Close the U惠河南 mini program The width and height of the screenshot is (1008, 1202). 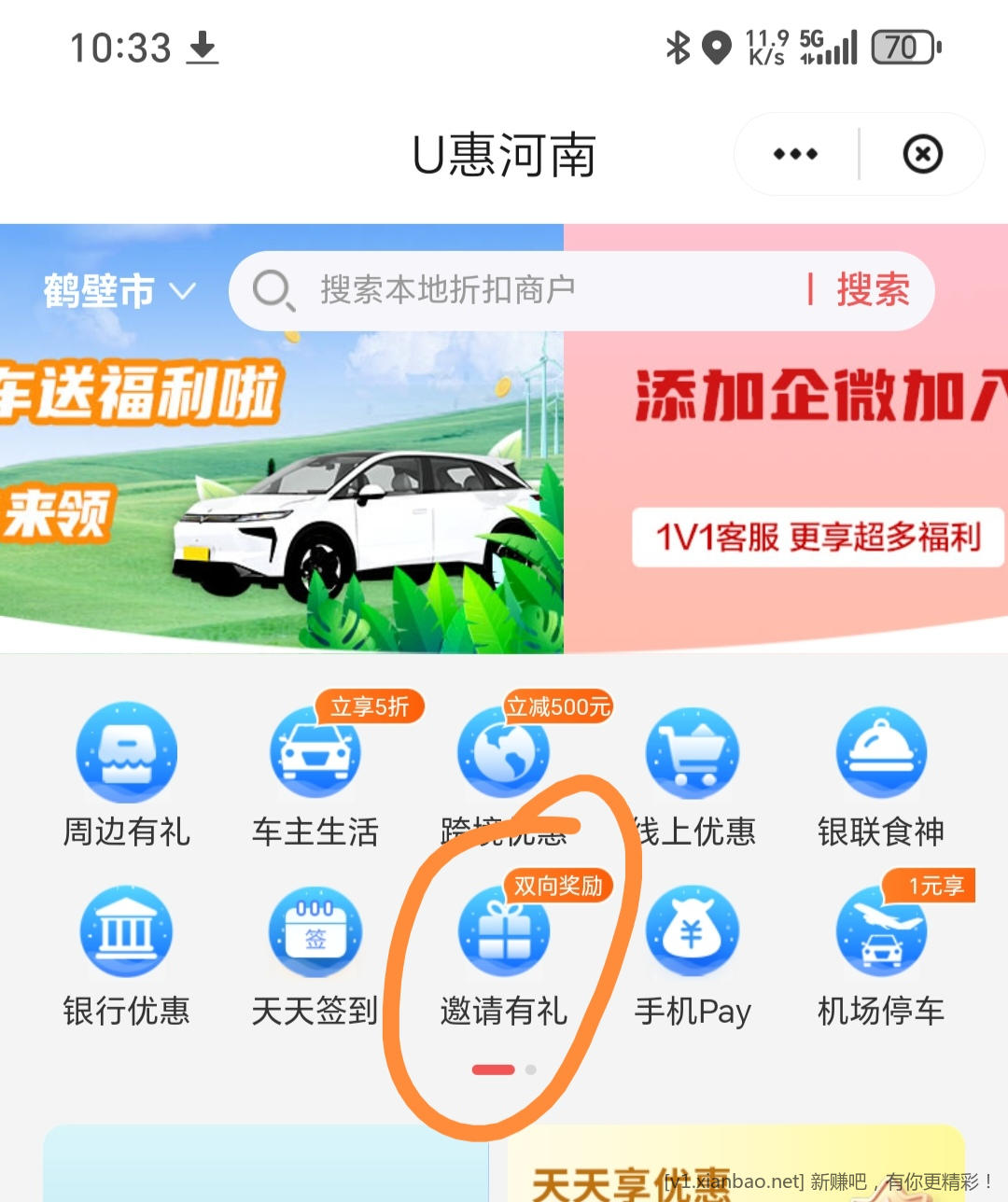(x=922, y=154)
